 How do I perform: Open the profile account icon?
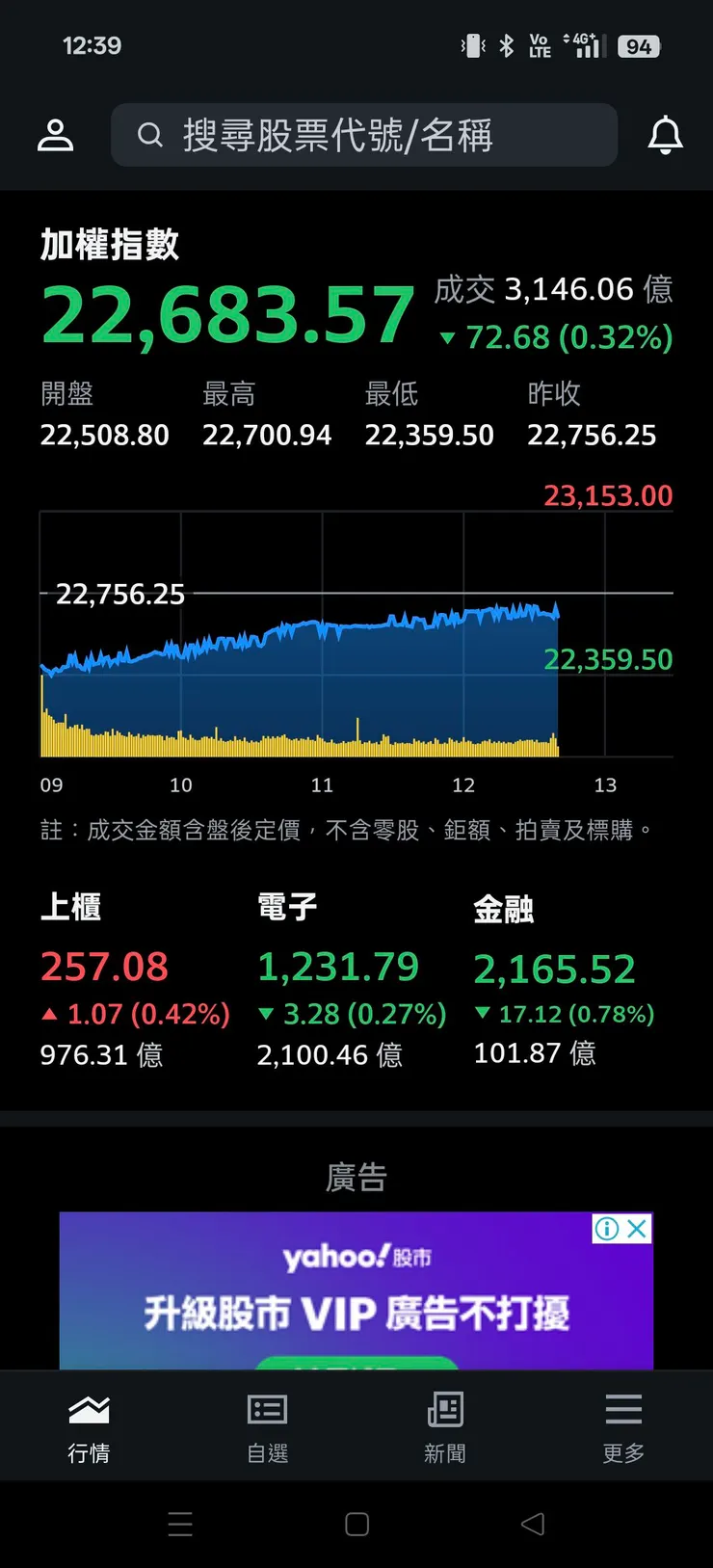pyautogui.click(x=55, y=135)
